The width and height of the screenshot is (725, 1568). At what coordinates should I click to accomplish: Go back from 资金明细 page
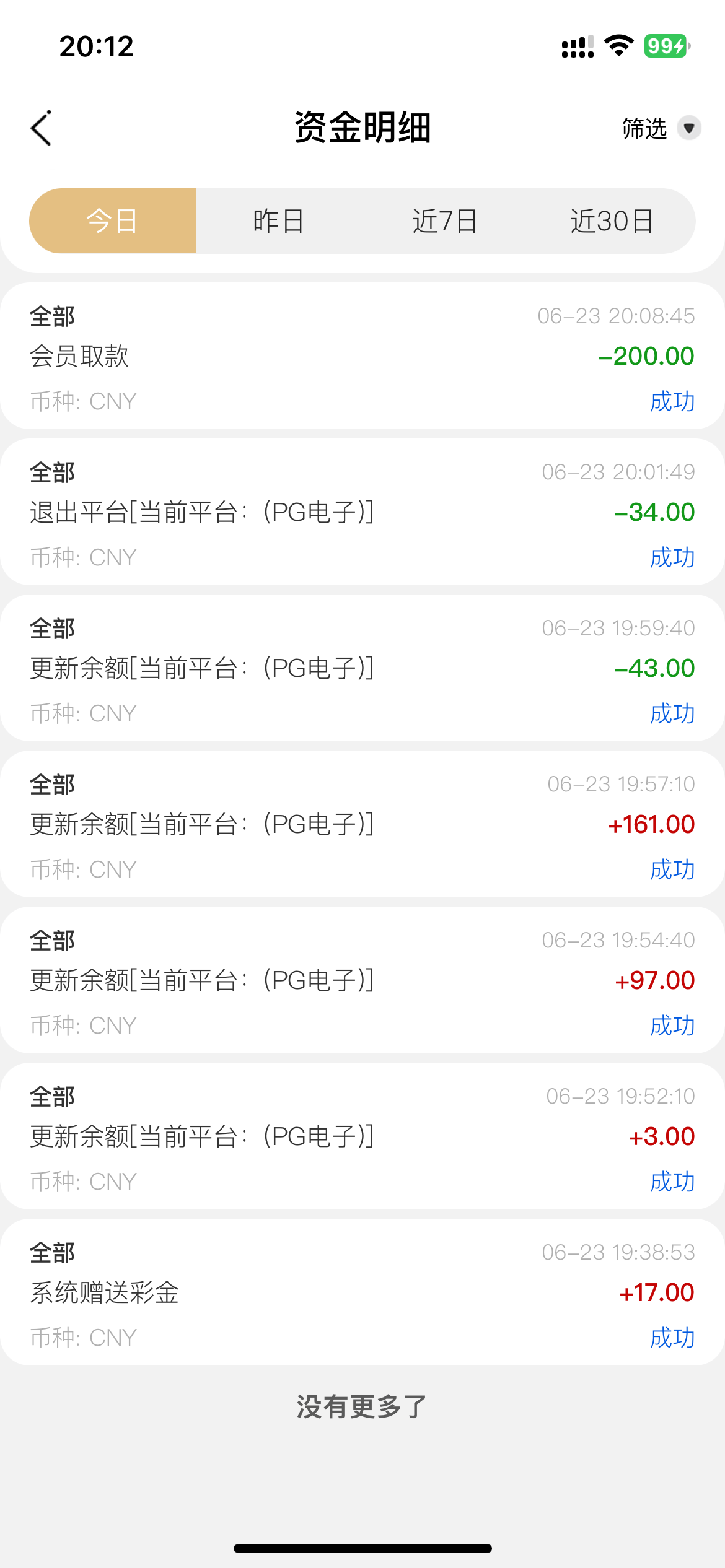point(42,128)
